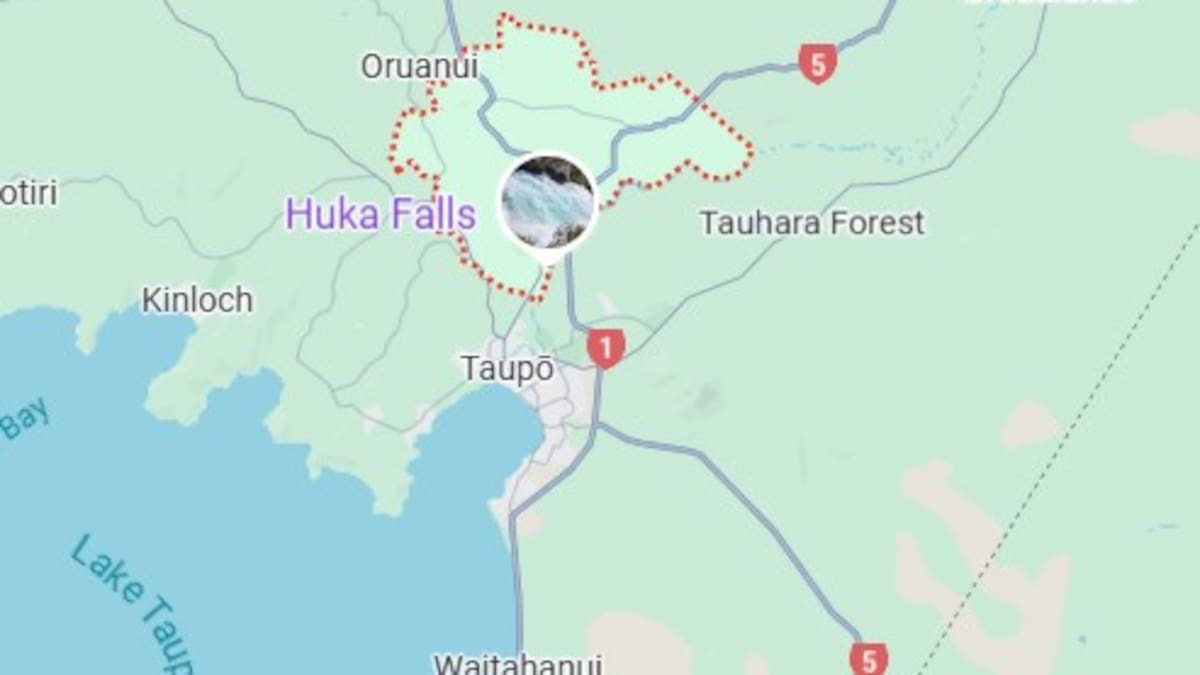The image size is (1200, 675).
Task: Tap the Oruanui place label
Action: pyautogui.click(x=419, y=66)
